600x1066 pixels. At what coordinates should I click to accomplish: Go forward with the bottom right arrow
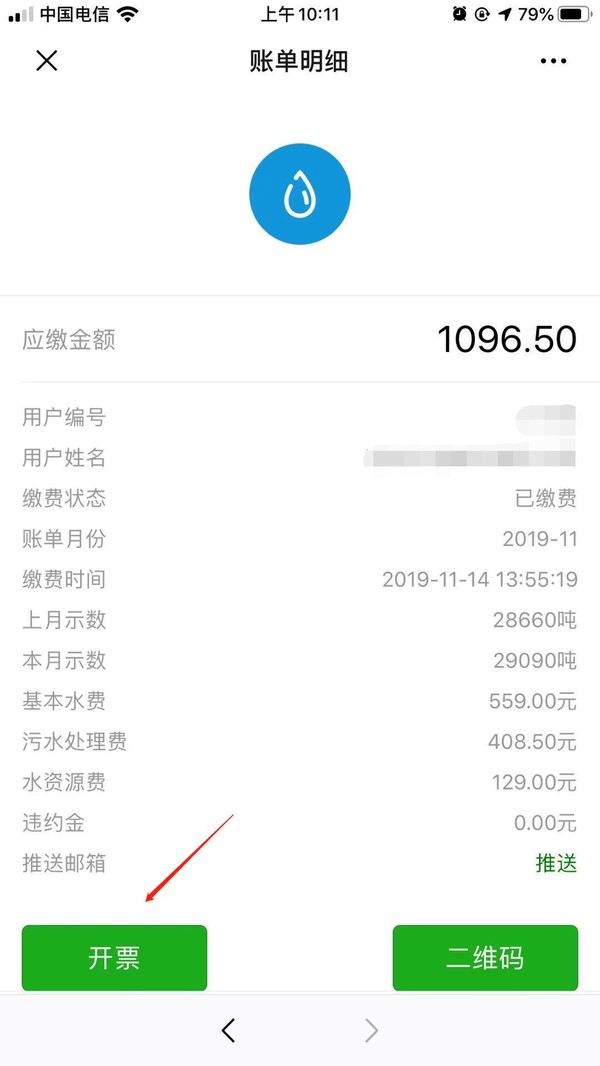[371, 1030]
